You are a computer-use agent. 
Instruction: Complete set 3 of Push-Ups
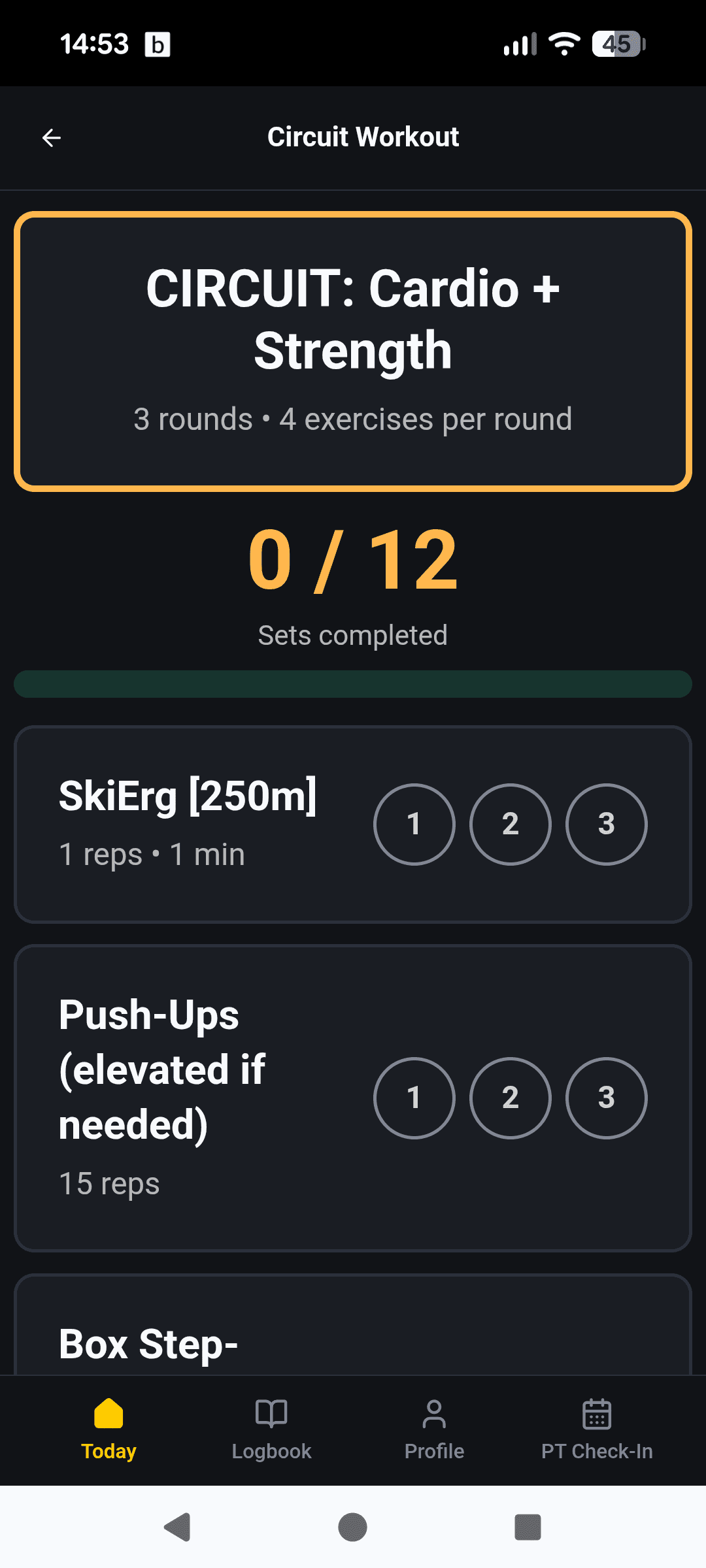(x=606, y=1098)
